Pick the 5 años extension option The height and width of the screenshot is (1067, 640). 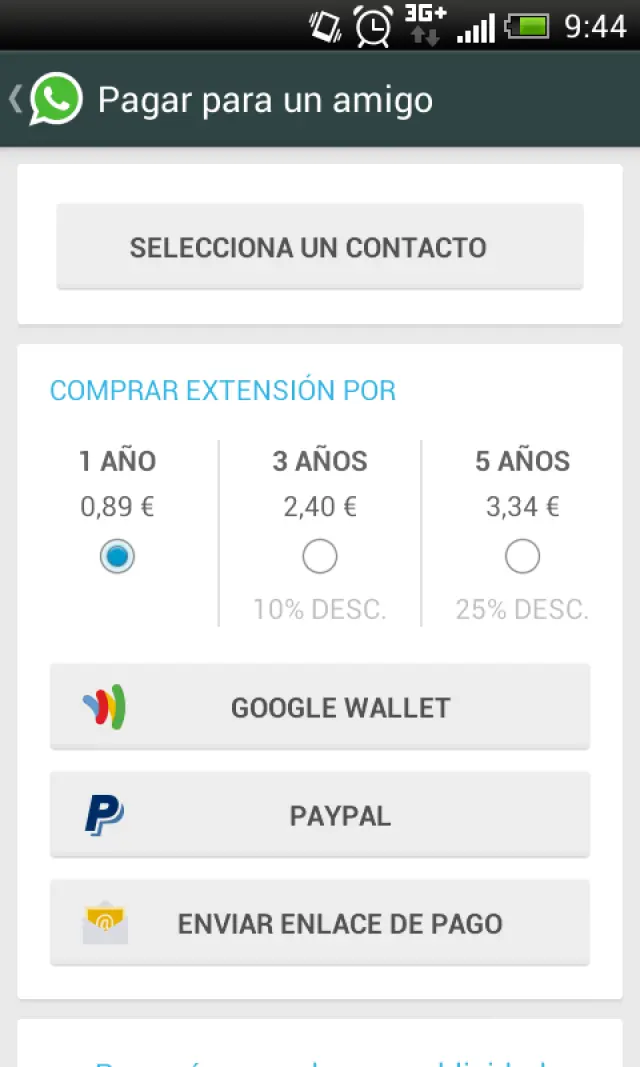[x=522, y=556]
